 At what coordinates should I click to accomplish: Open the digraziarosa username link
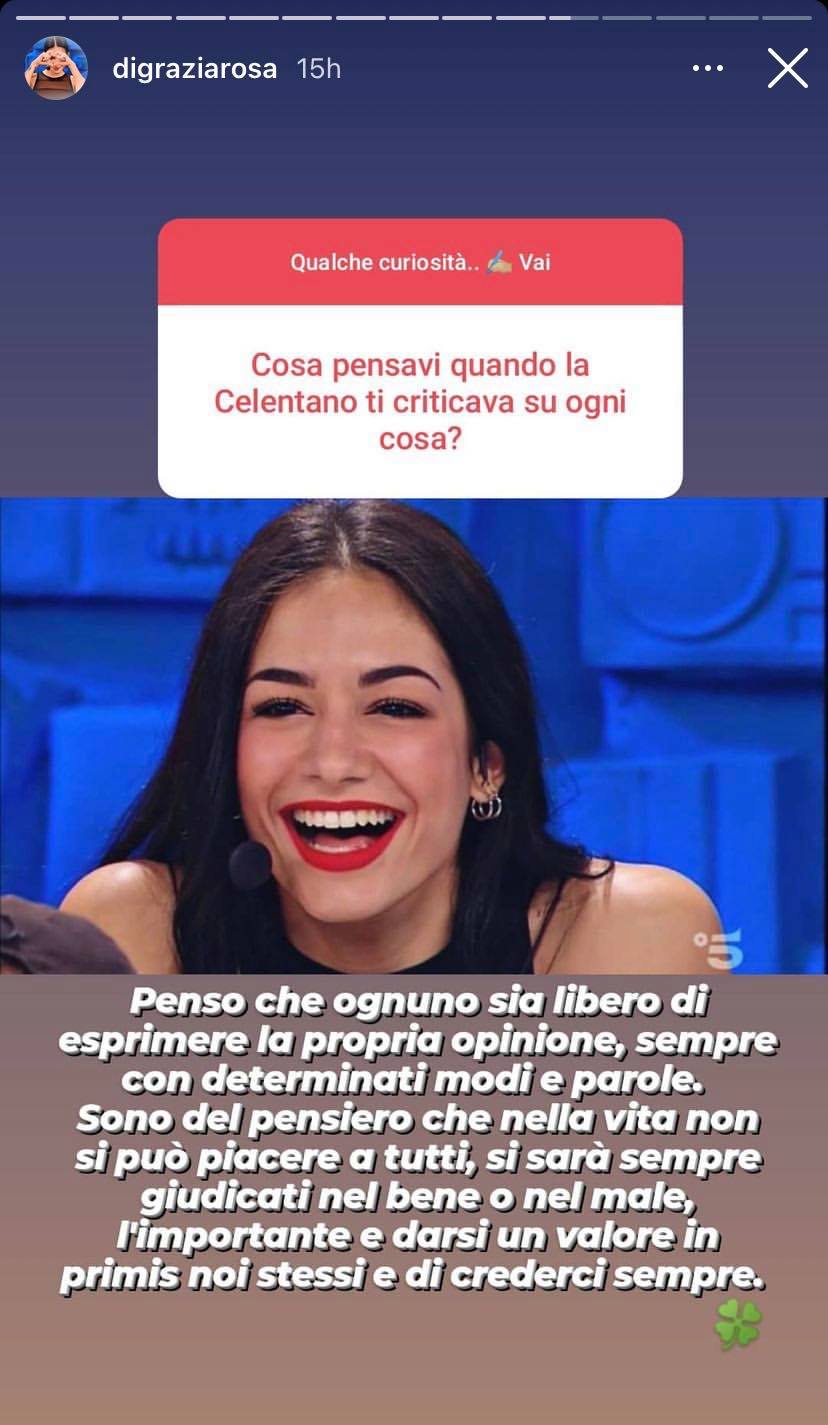point(194,69)
